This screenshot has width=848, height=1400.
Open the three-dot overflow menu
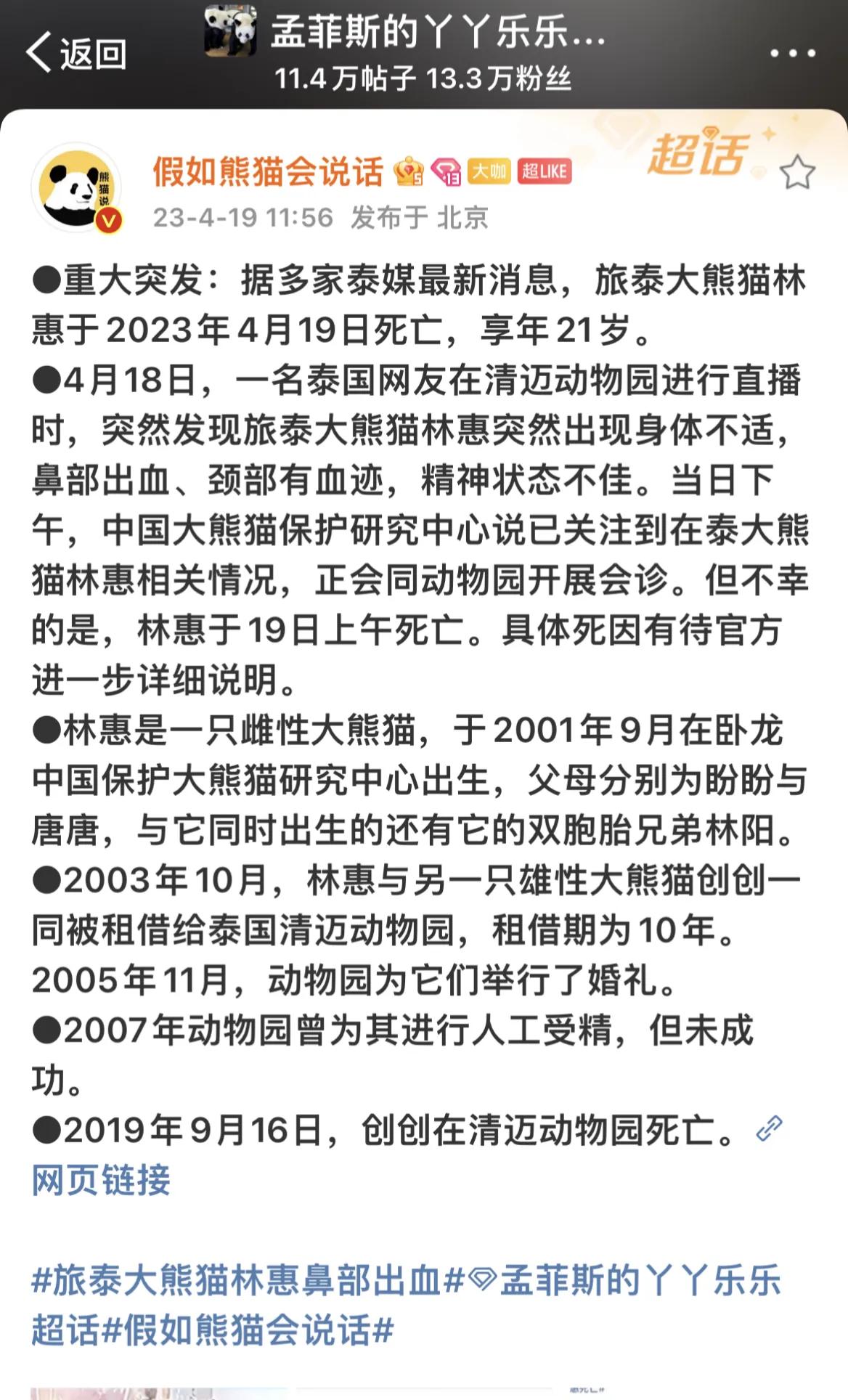coord(792,53)
